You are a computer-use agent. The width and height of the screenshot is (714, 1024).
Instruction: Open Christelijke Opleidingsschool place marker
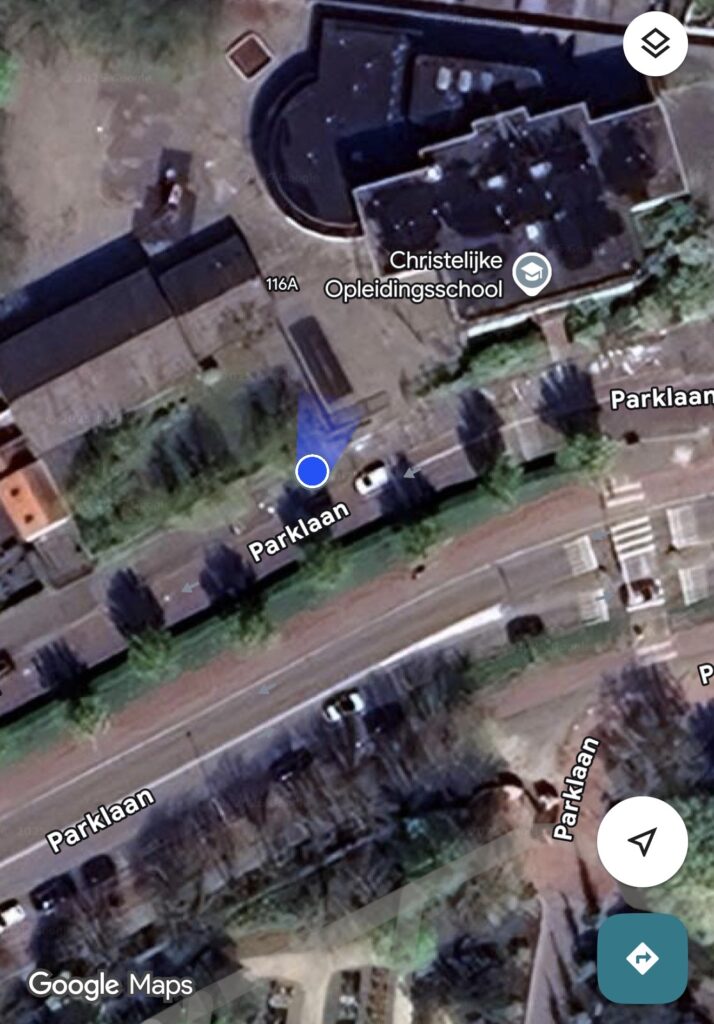[x=532, y=273]
